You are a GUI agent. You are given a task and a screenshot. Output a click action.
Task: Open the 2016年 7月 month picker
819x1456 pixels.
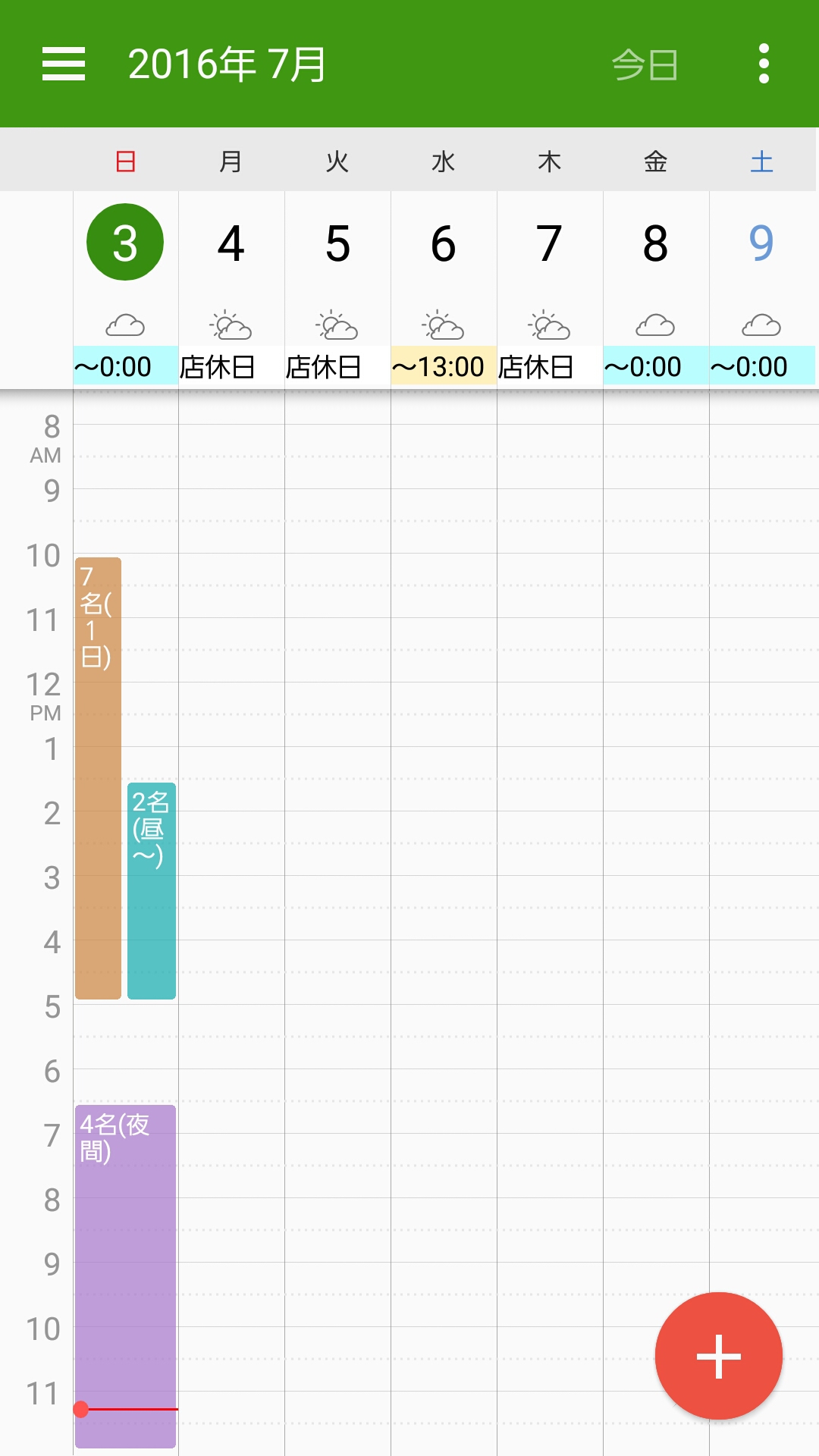[227, 64]
